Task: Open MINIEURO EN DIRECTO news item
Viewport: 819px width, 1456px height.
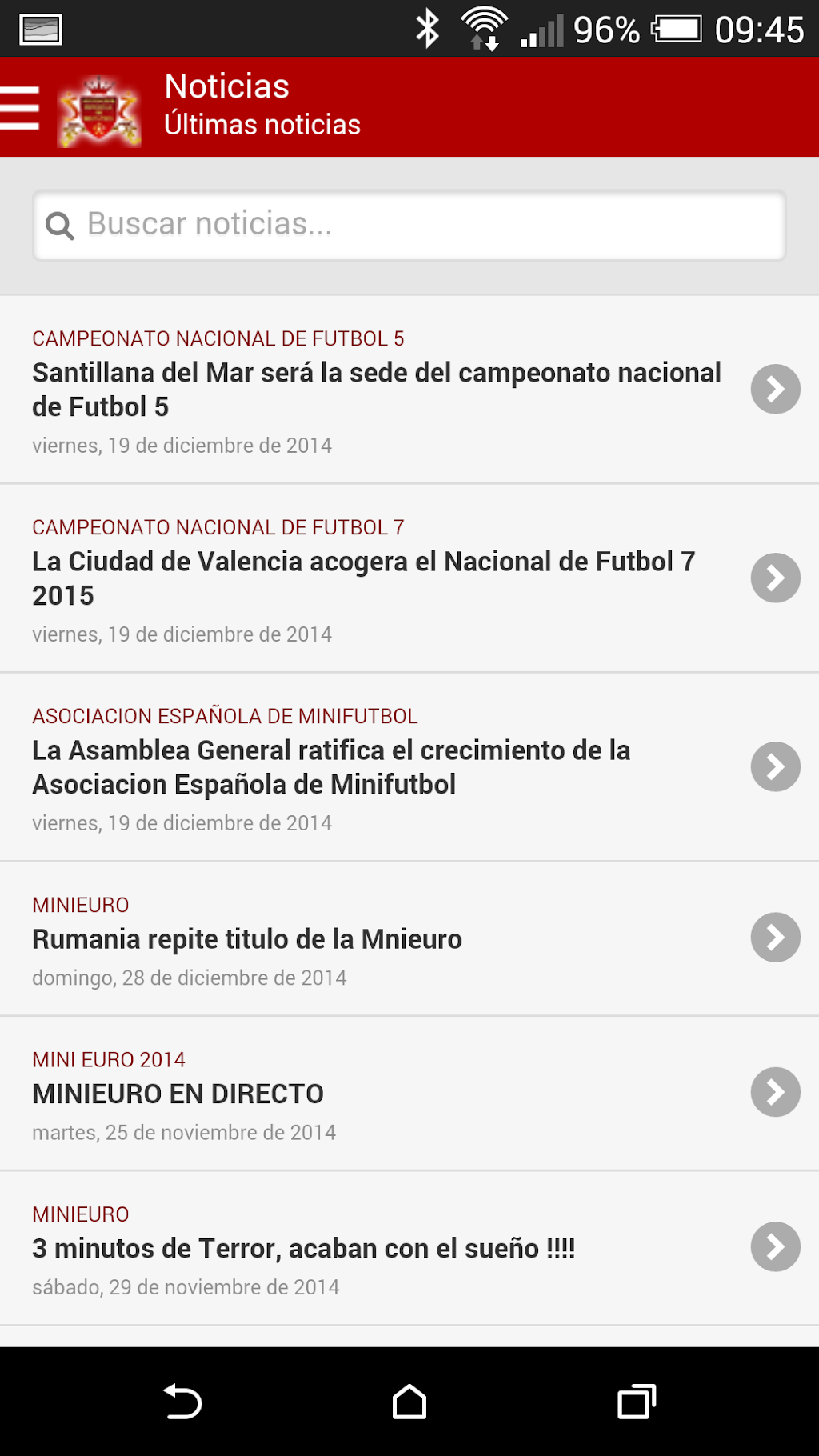Action: pyautogui.click(x=376, y=1093)
